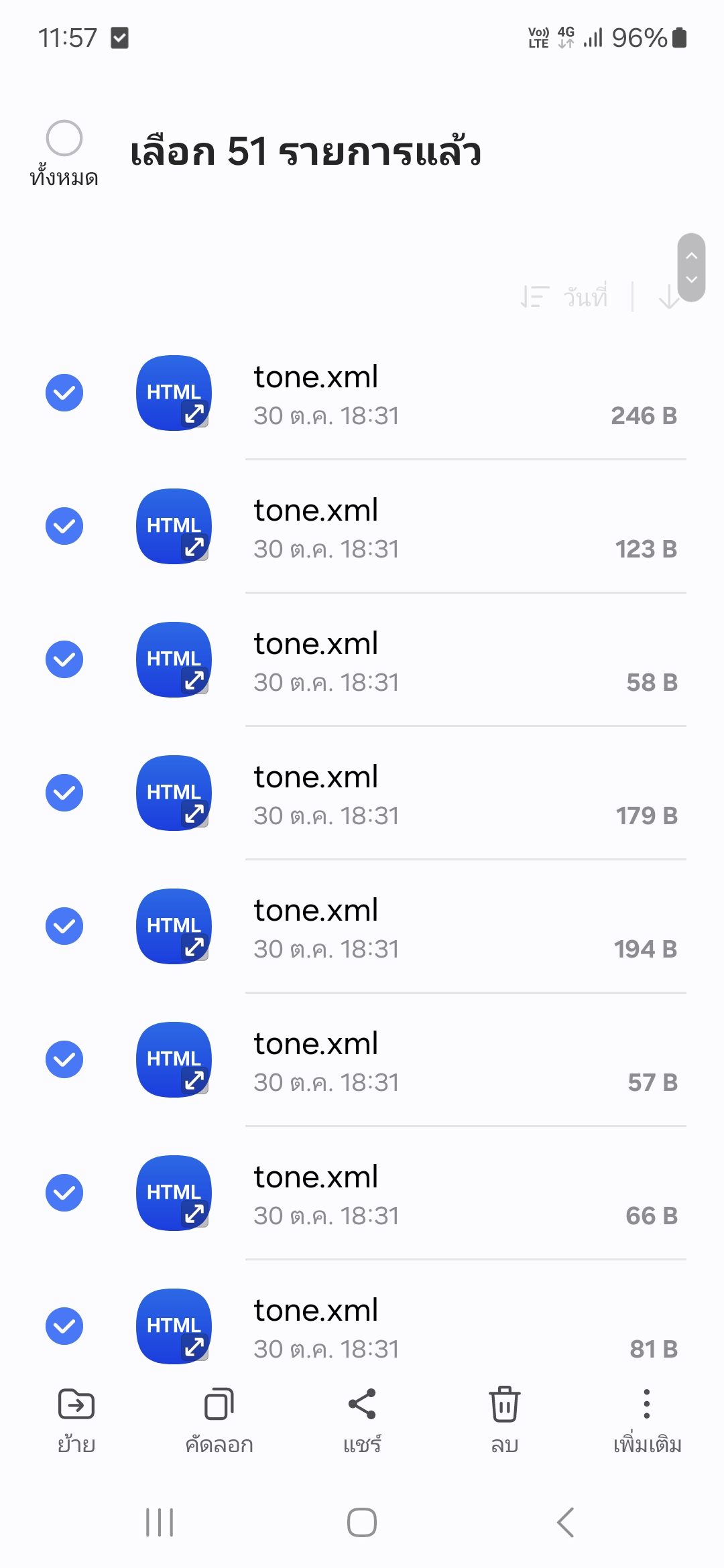This screenshot has height=1568, width=724.
Task: Tap the fast-scroll handle with up/down arrows
Action: coord(691,268)
